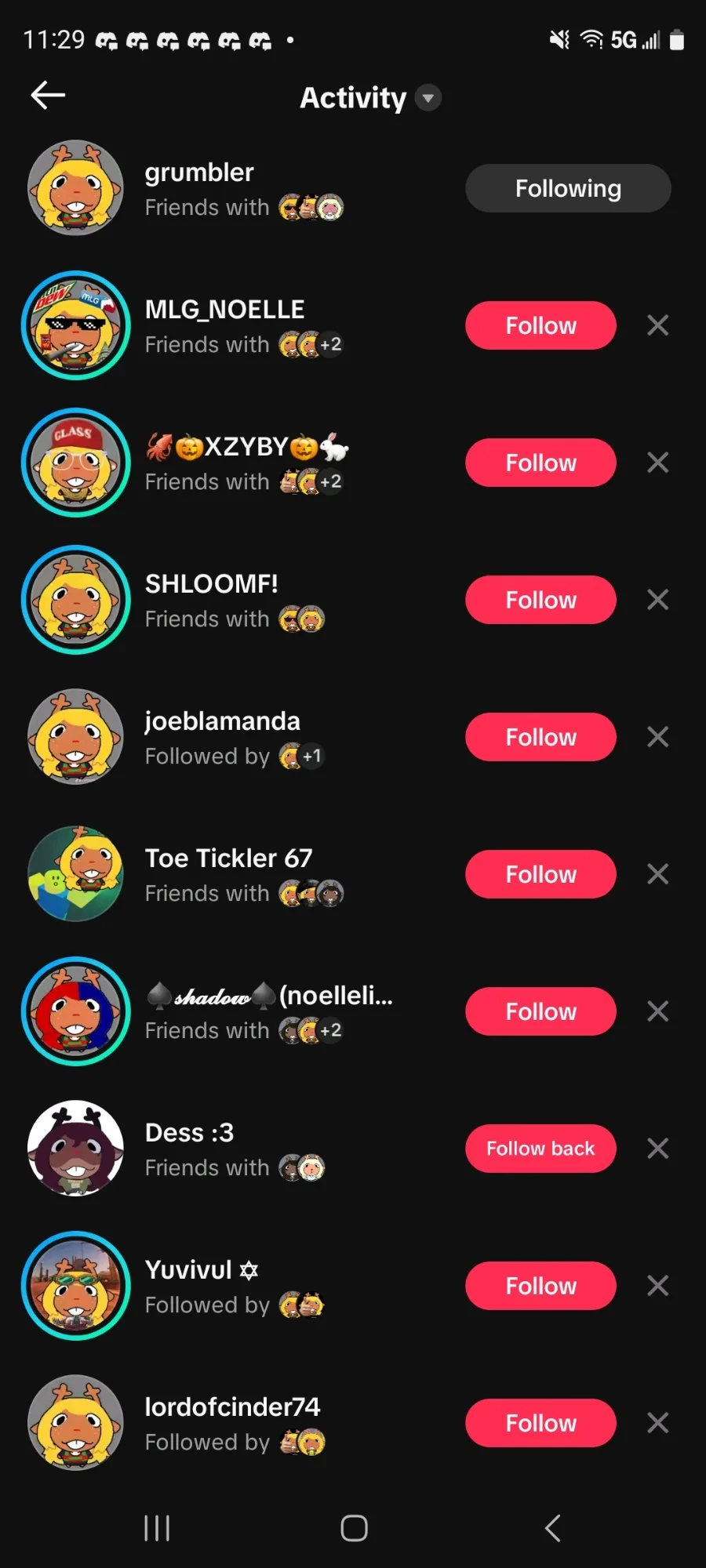Follow back Dess :3
This screenshot has width=706, height=1568.
pos(540,1149)
